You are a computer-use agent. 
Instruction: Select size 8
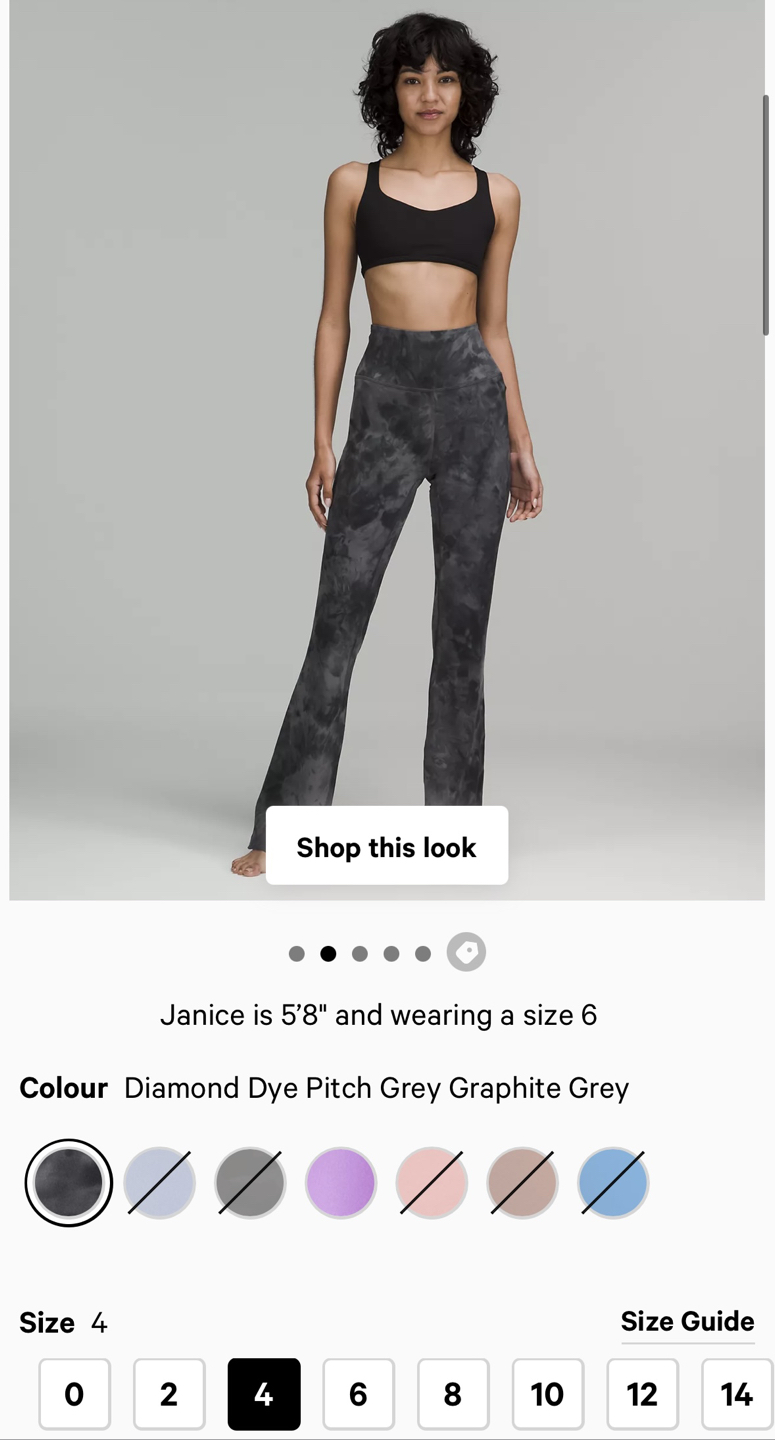pyautogui.click(x=453, y=1394)
